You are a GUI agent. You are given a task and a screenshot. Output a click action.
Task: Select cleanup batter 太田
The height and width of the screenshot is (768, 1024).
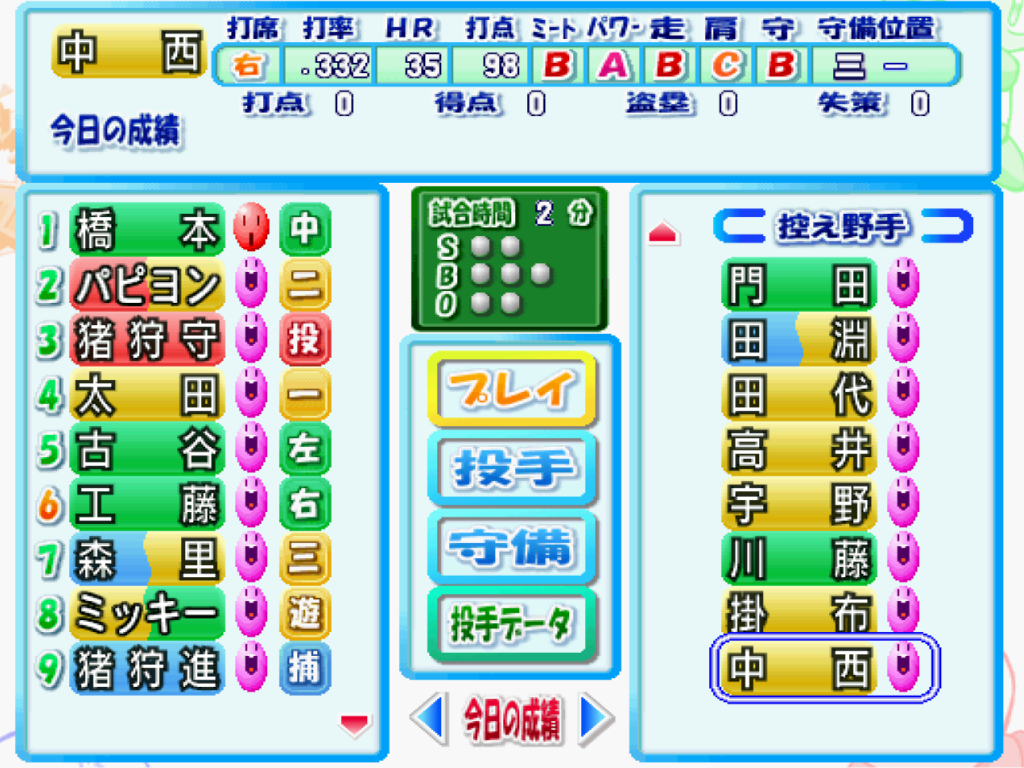coord(148,395)
